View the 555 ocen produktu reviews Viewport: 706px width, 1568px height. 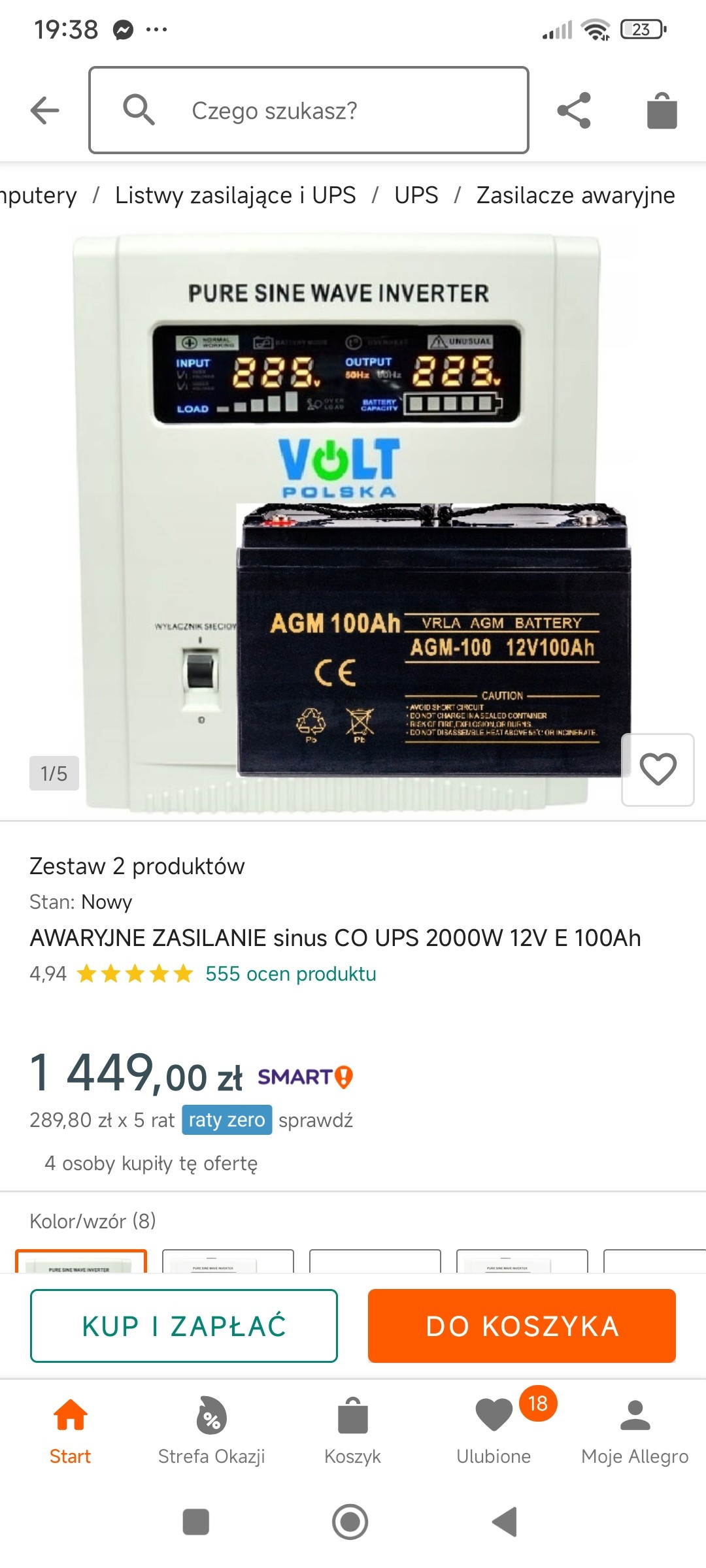[290, 973]
